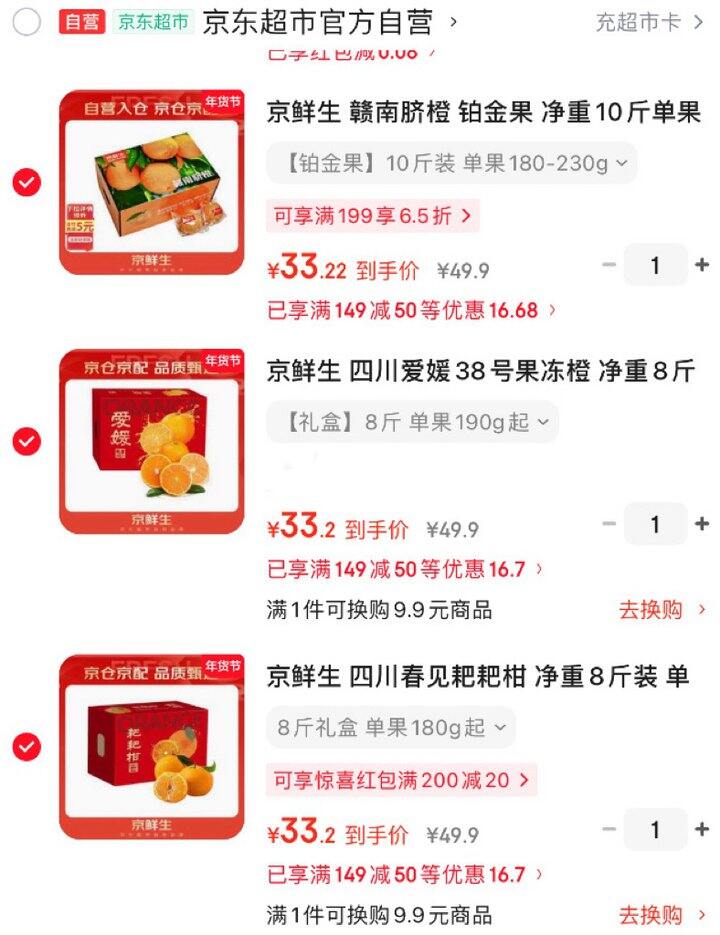
Task: Increase quantity of 四川春见耙耙柑
Action: [702, 829]
